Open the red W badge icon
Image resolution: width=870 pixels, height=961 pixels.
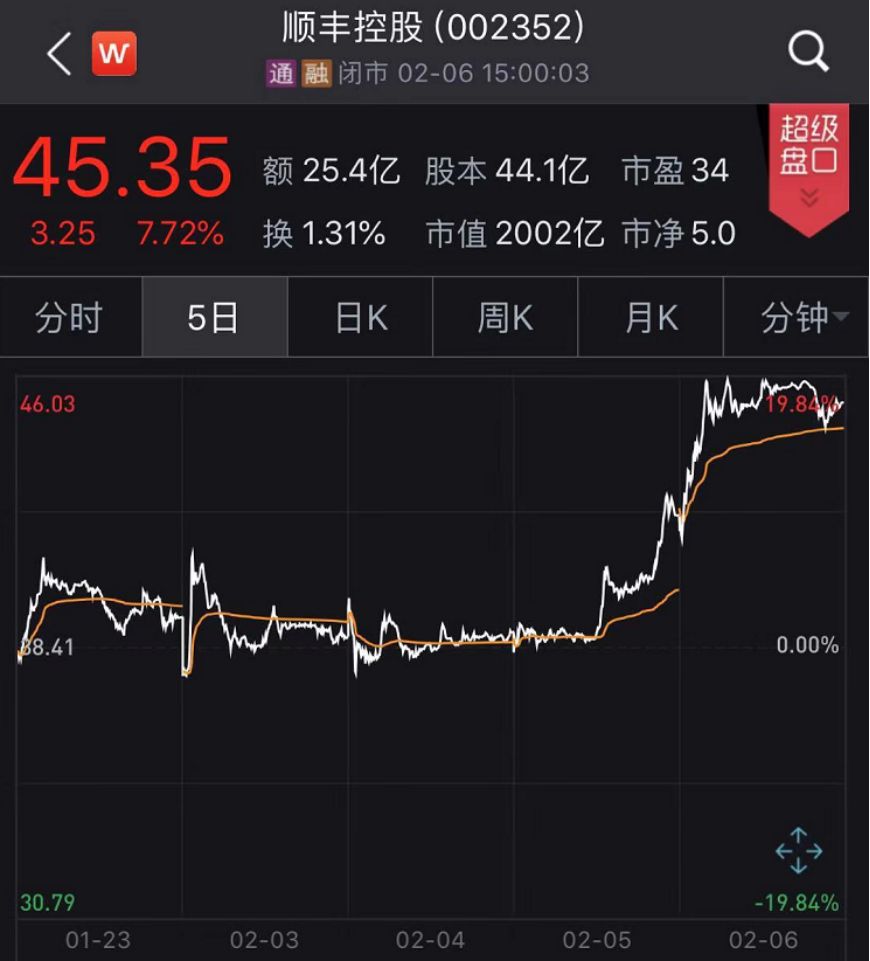[114, 54]
